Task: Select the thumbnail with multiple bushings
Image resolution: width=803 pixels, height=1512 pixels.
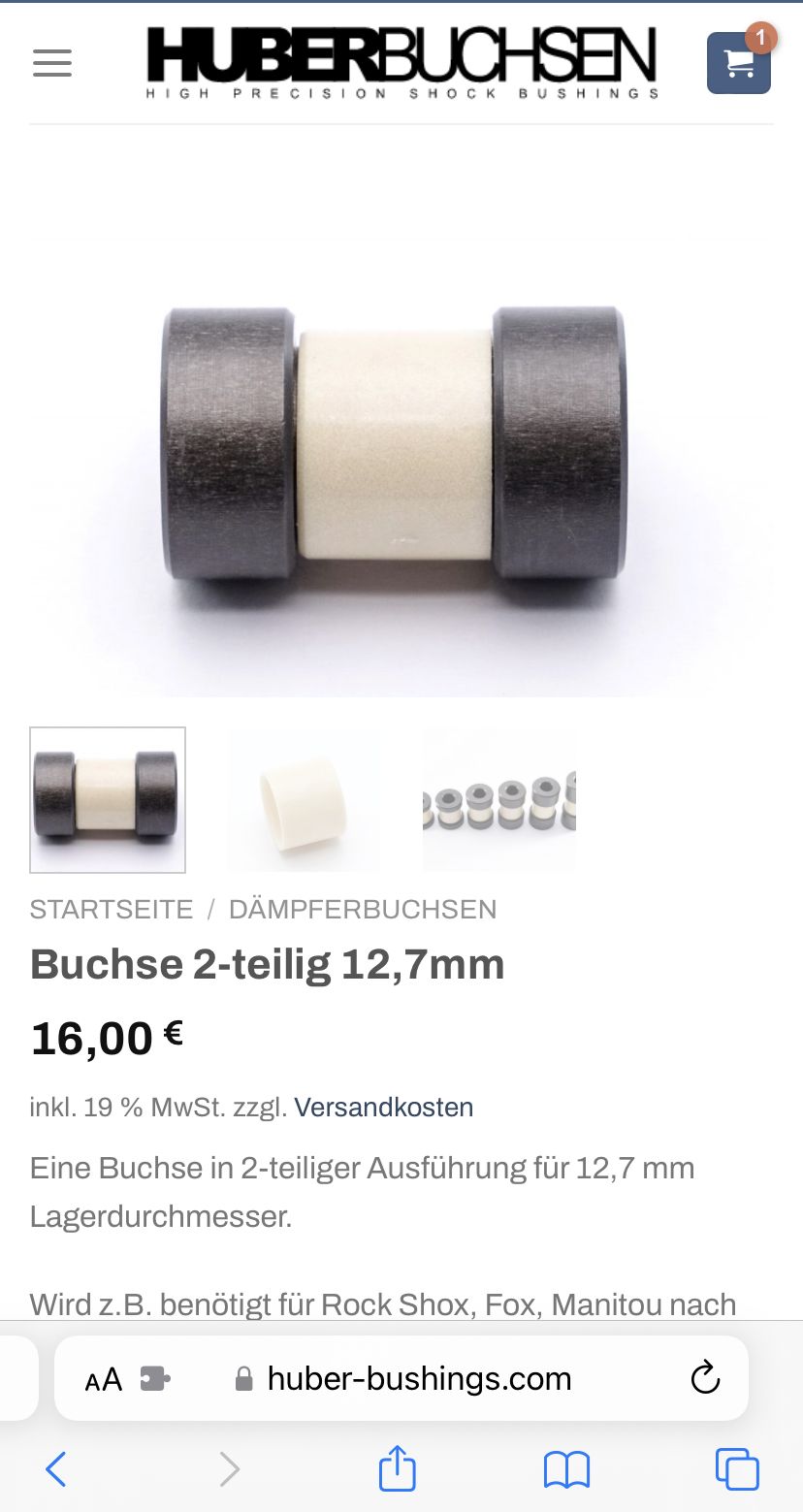Action: pos(499,799)
